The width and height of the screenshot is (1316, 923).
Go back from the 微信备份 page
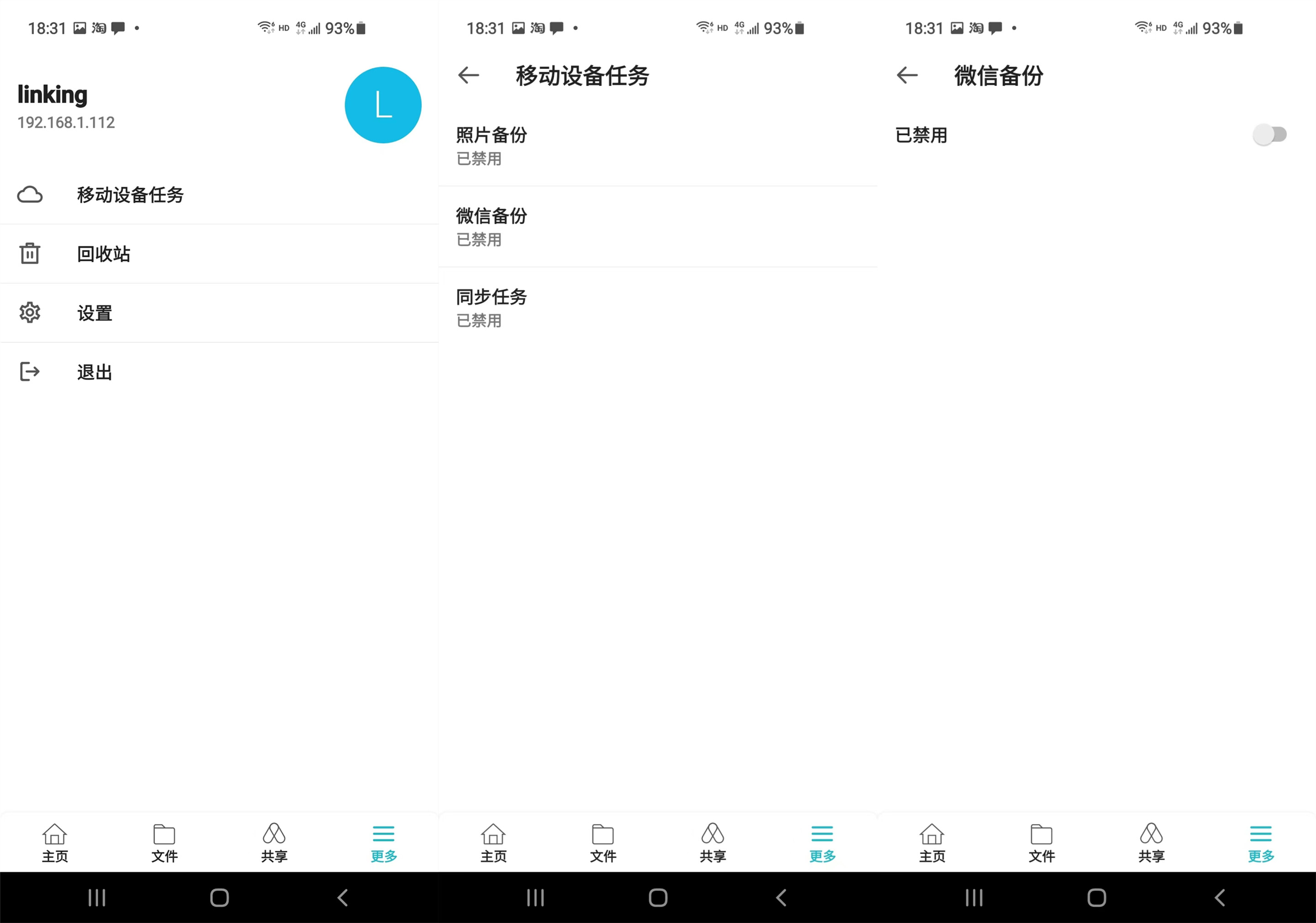(907, 75)
